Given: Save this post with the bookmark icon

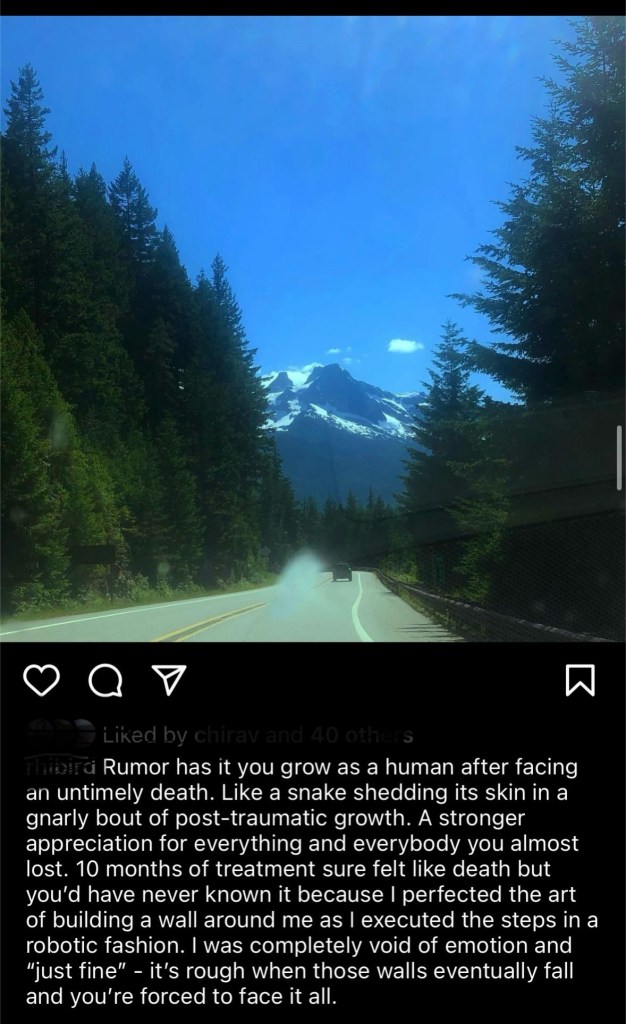Looking at the screenshot, I should tap(580, 680).
